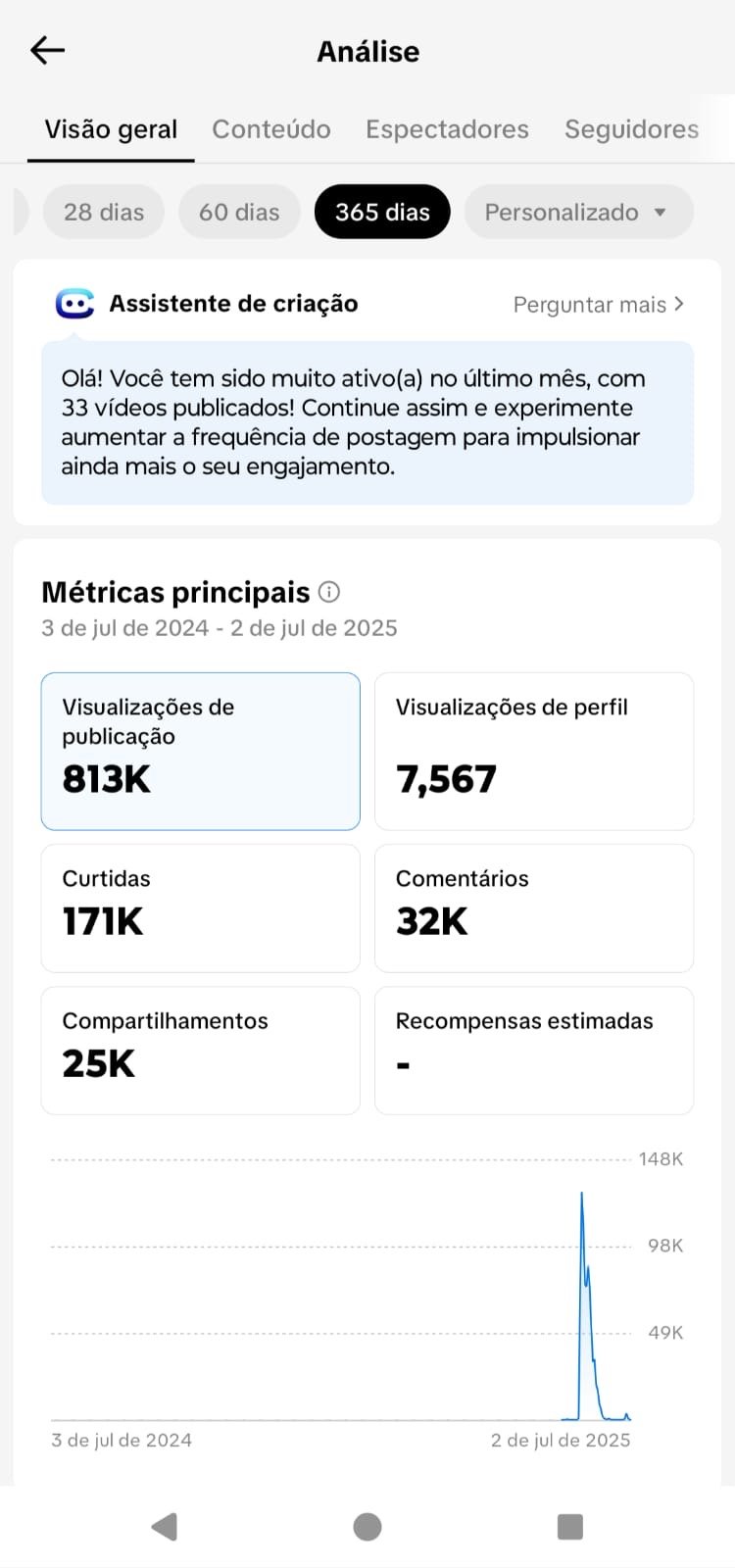Go back using the top-left arrow

click(x=47, y=50)
